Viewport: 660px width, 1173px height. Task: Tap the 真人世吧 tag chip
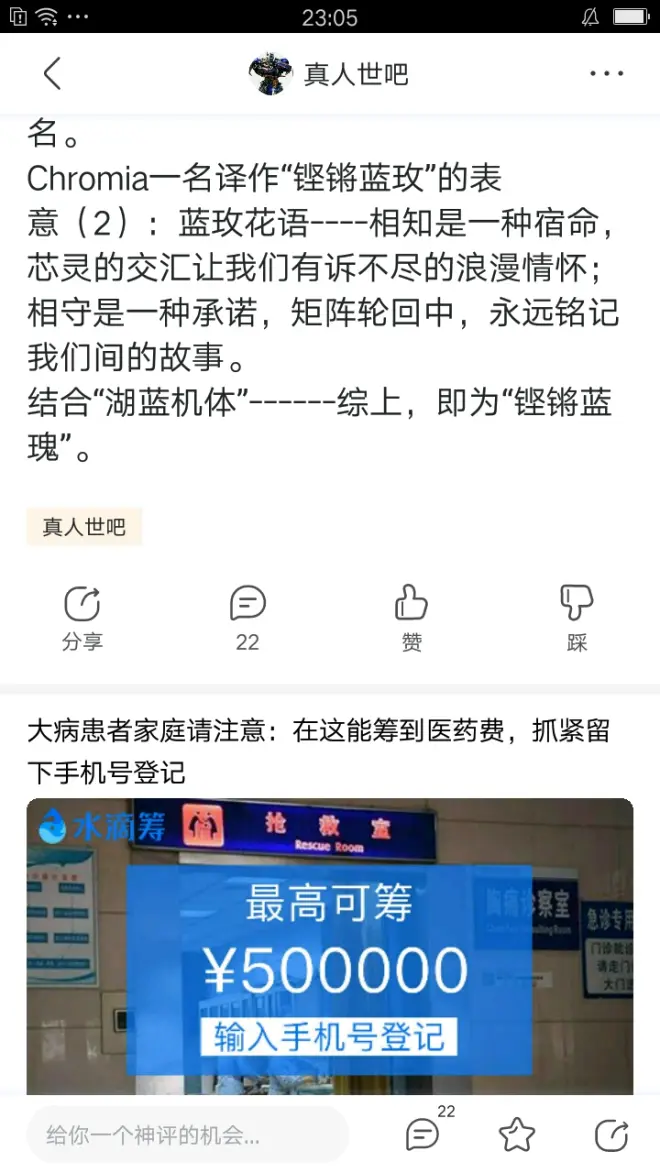[x=84, y=526]
